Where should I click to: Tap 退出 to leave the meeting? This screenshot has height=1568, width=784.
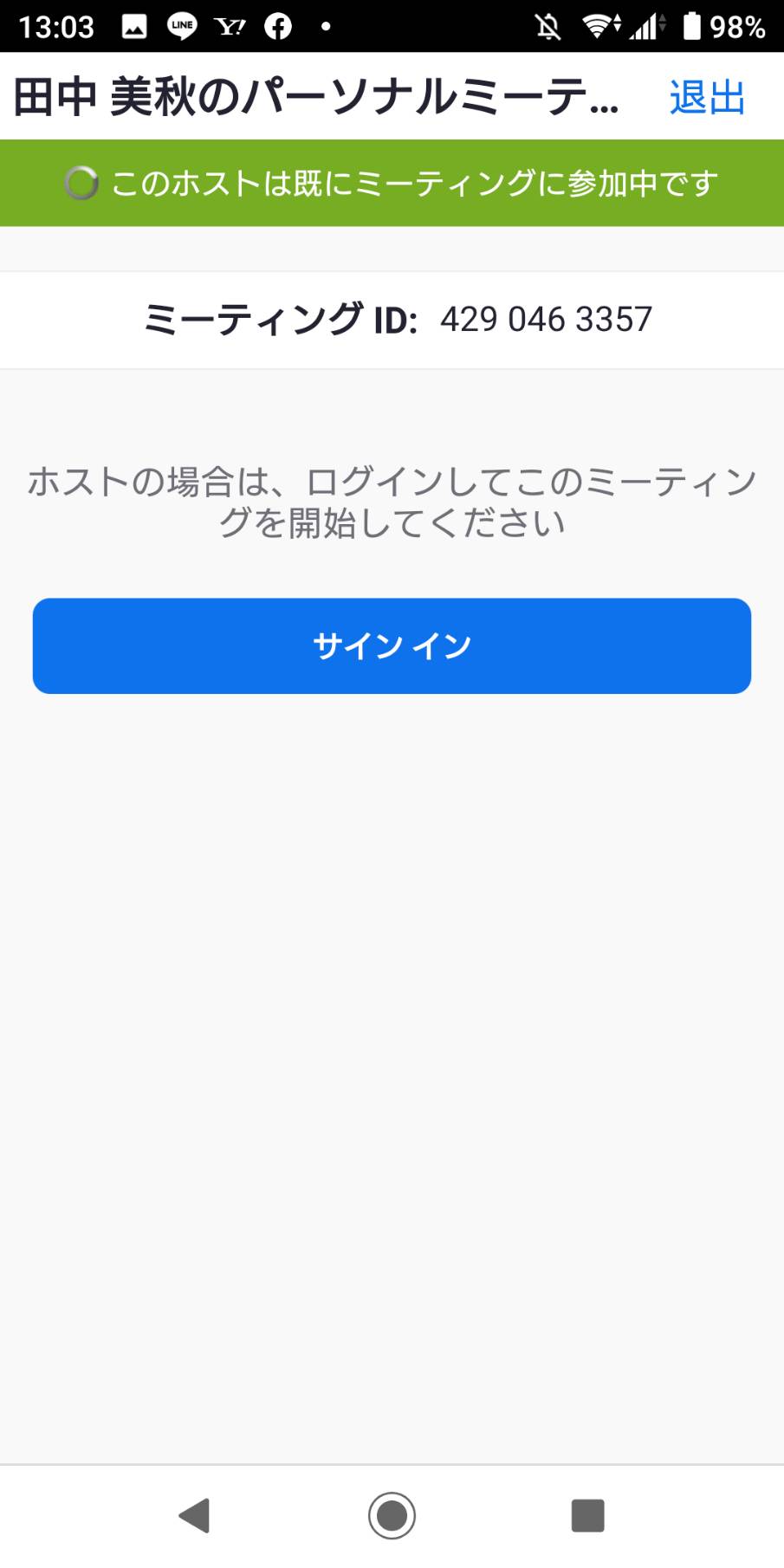[707, 97]
